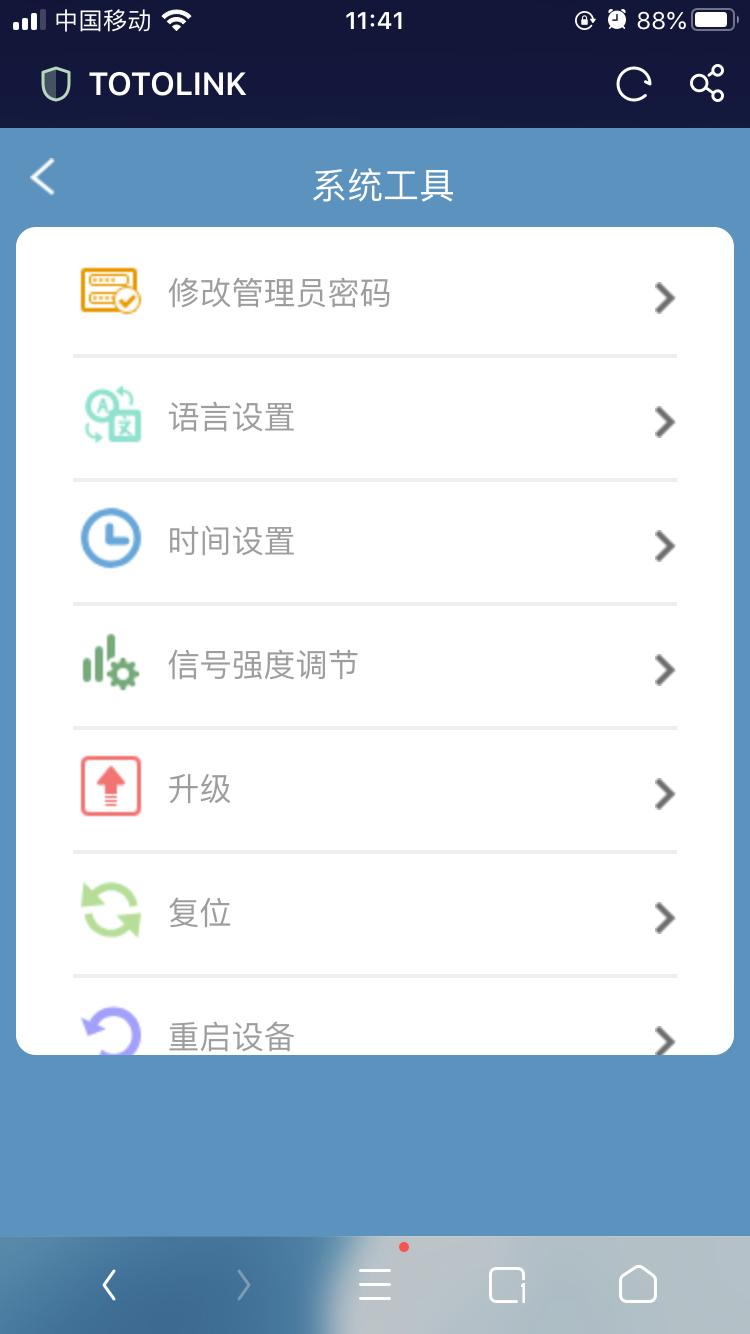Screen dimensions: 750x1334
Task: Click the signal strength adjustment bars icon
Action: tap(110, 662)
